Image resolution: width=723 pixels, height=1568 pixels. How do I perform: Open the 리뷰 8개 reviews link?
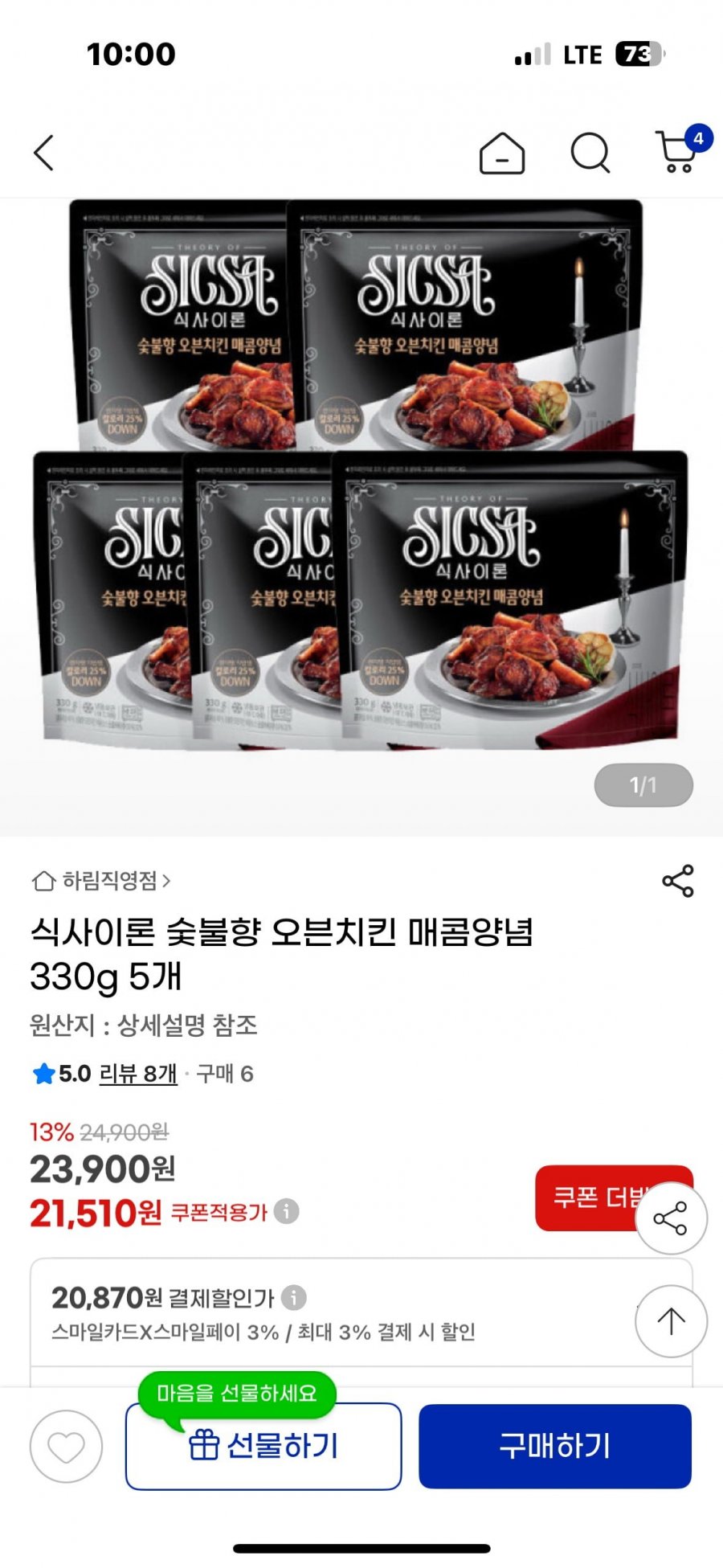pyautogui.click(x=137, y=1074)
